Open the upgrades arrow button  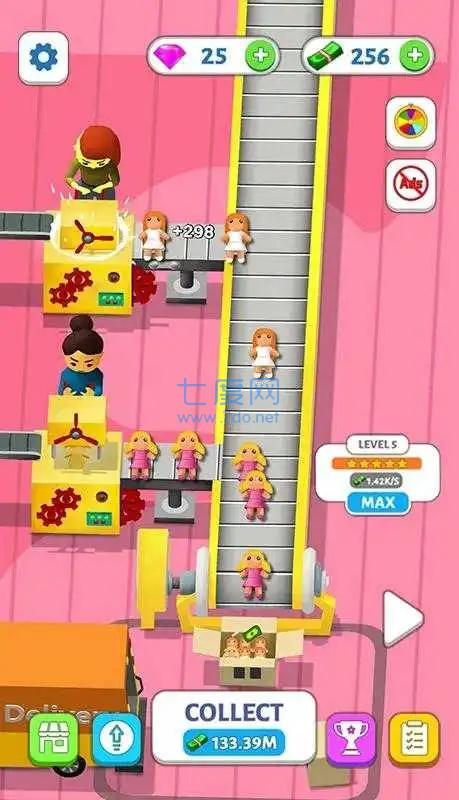[x=117, y=739]
